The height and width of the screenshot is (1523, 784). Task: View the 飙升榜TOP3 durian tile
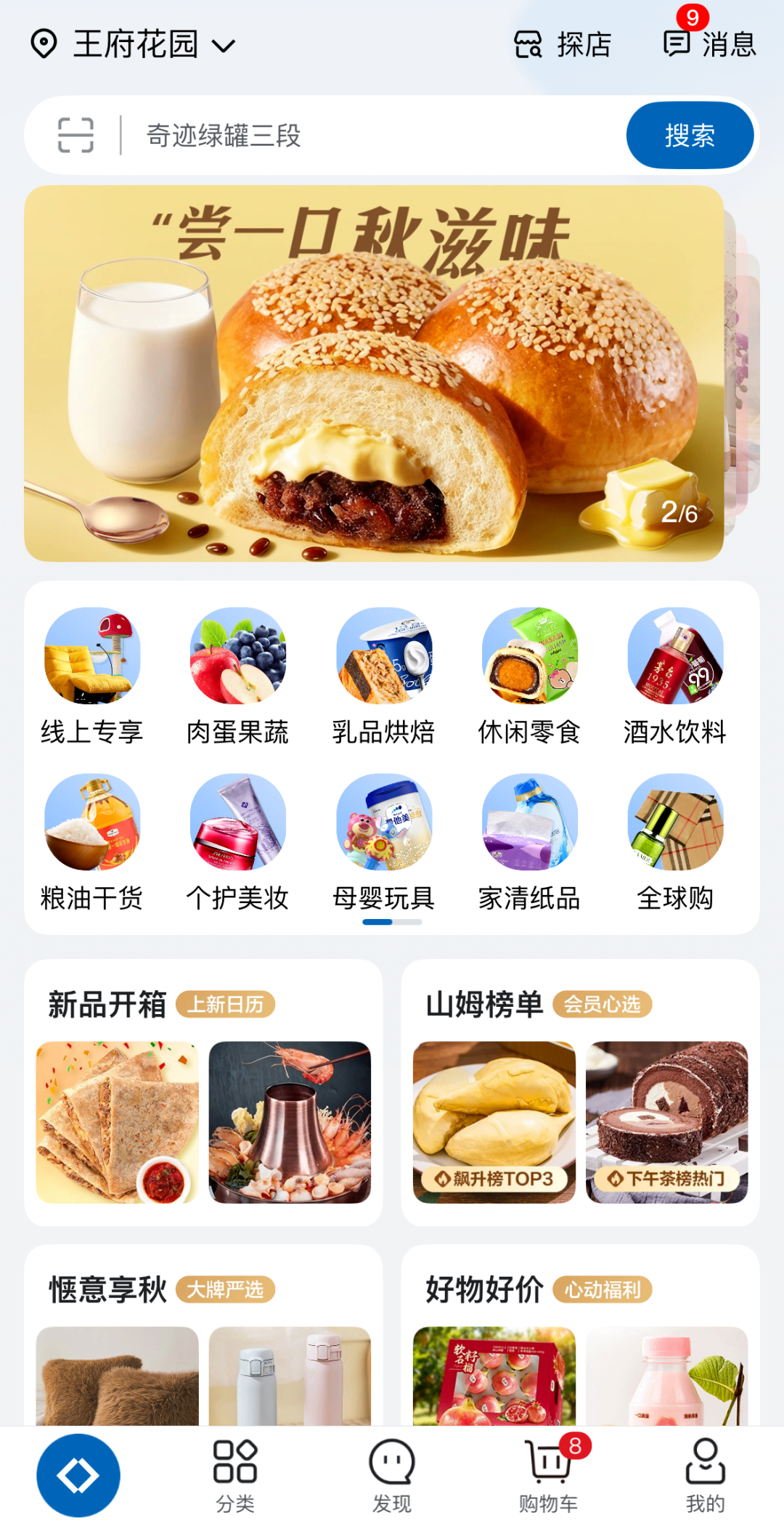494,1122
